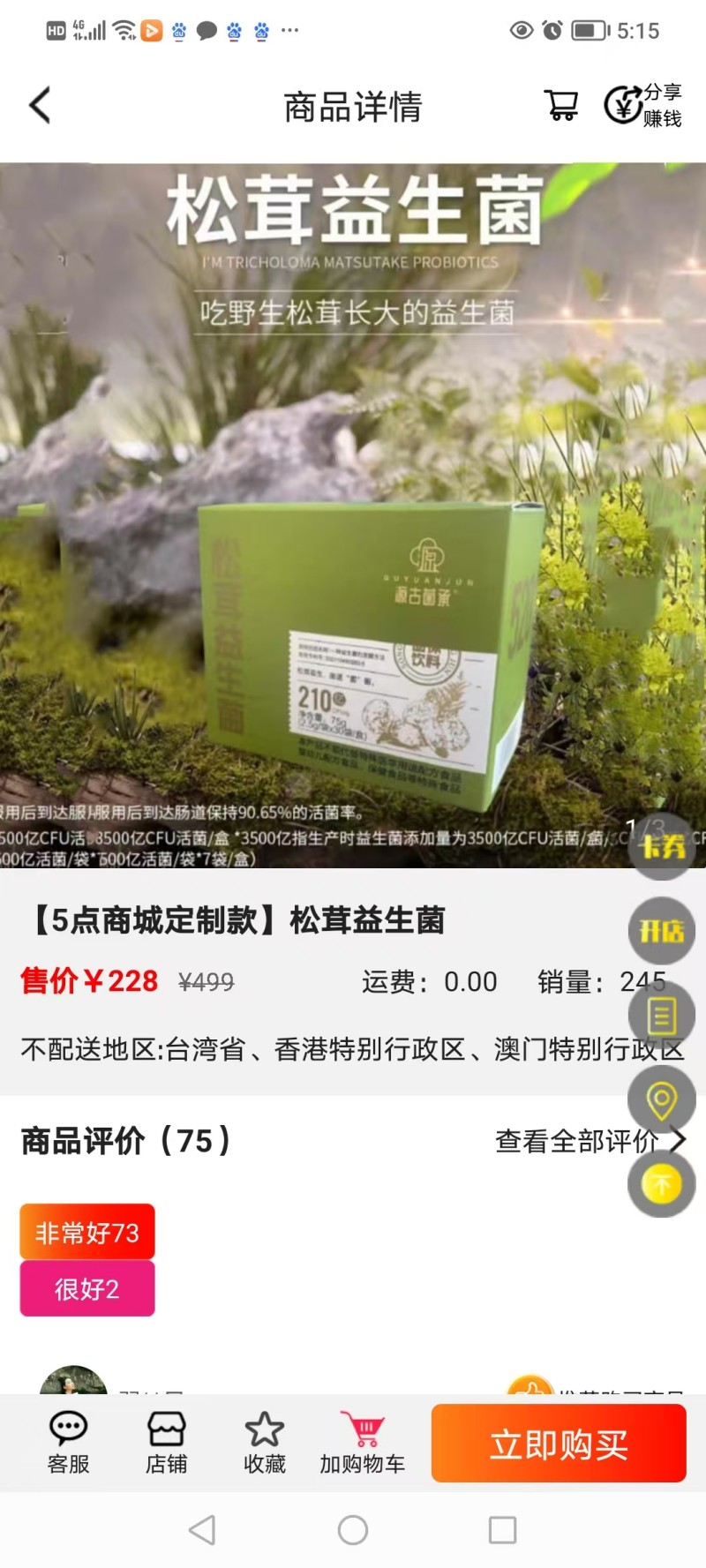Screen dimensions: 706x1568
Task: Tap the system home button
Action: tap(353, 1530)
